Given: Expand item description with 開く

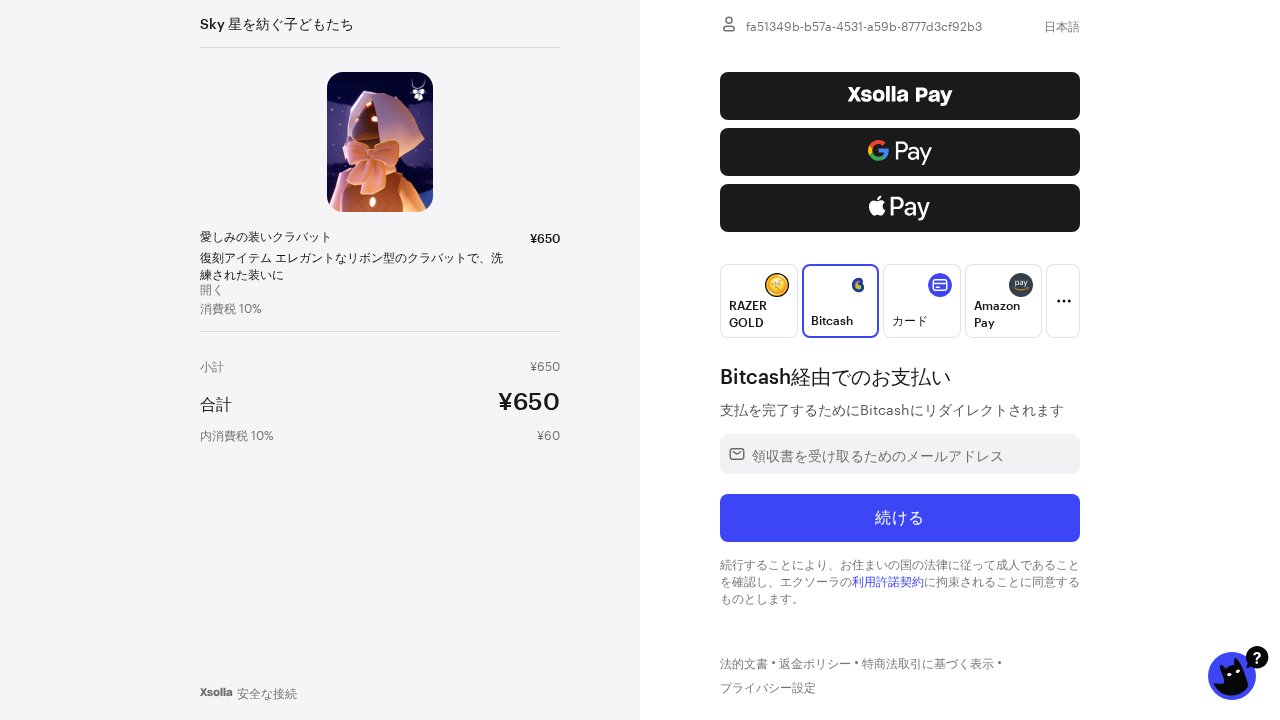Looking at the screenshot, I should [x=211, y=290].
